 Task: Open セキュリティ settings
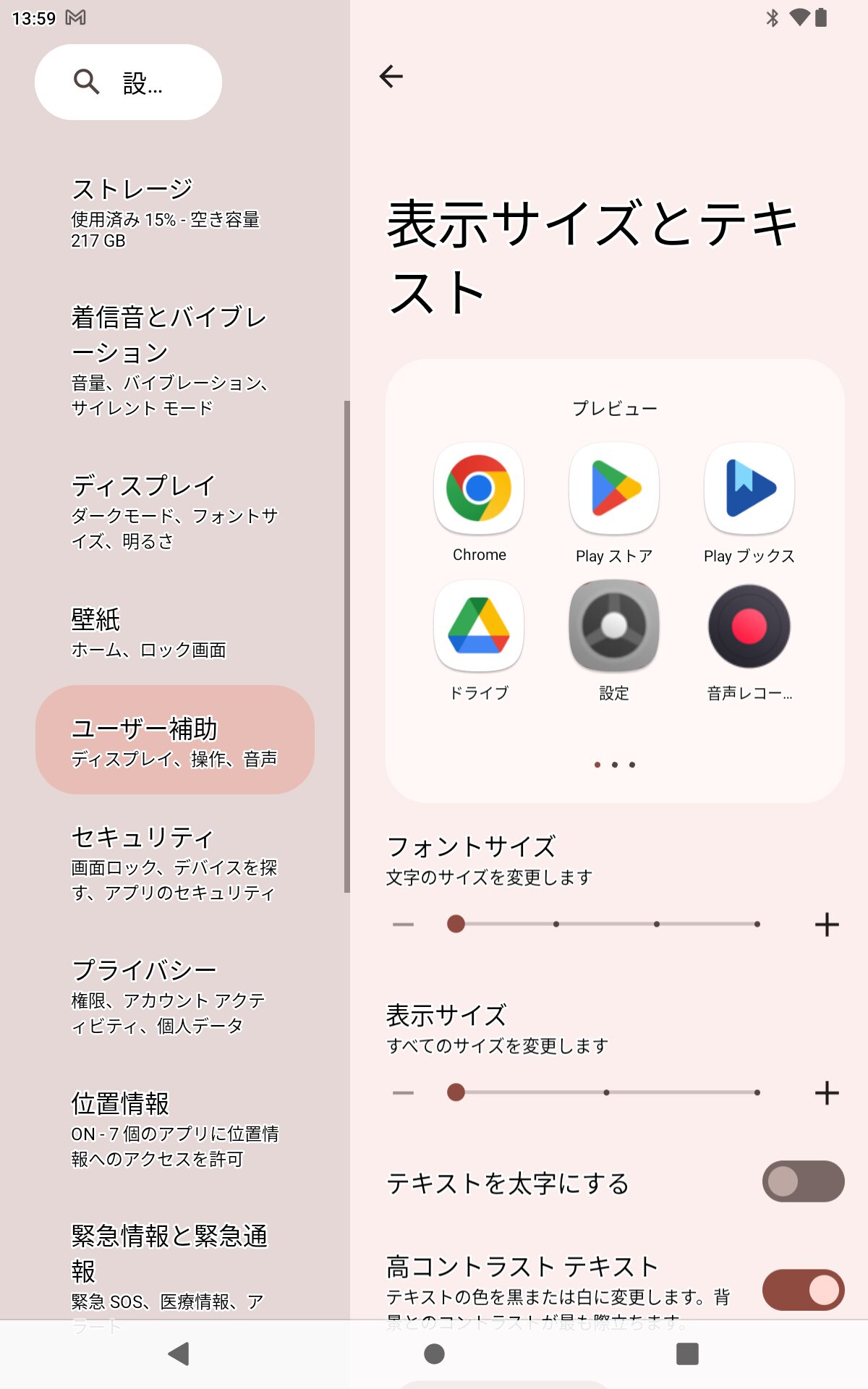174,862
